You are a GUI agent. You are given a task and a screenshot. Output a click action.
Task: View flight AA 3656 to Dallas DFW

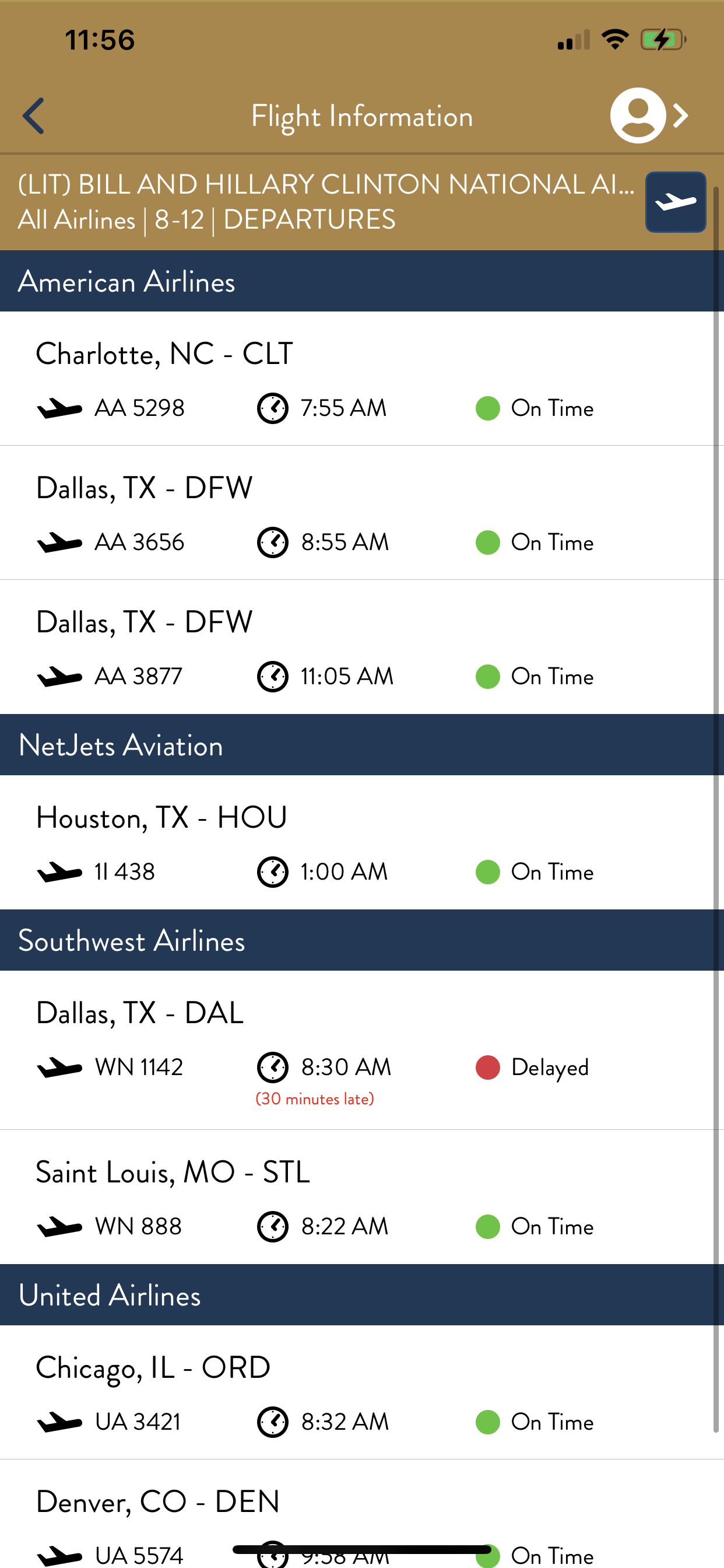(x=358, y=513)
